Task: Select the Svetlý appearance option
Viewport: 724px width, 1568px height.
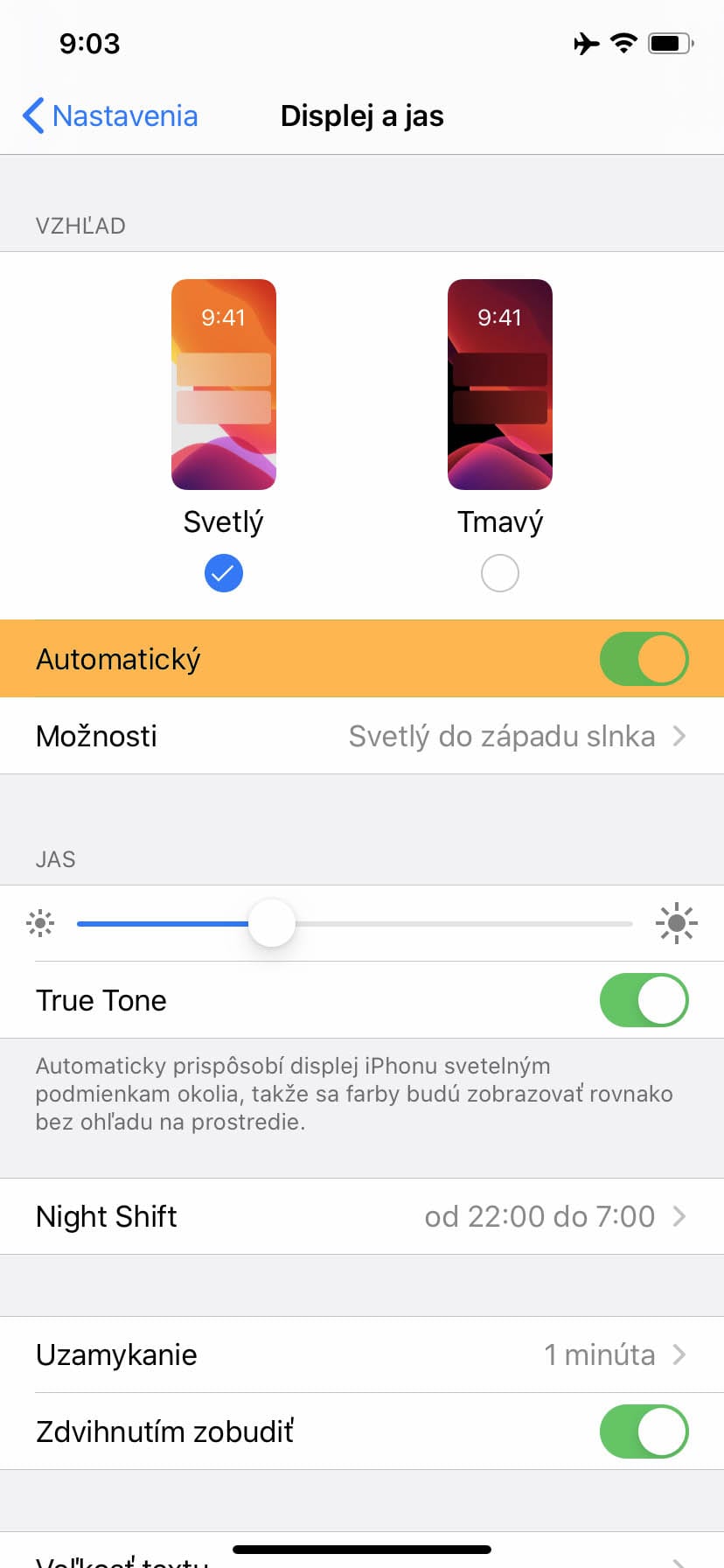Action: tap(224, 435)
